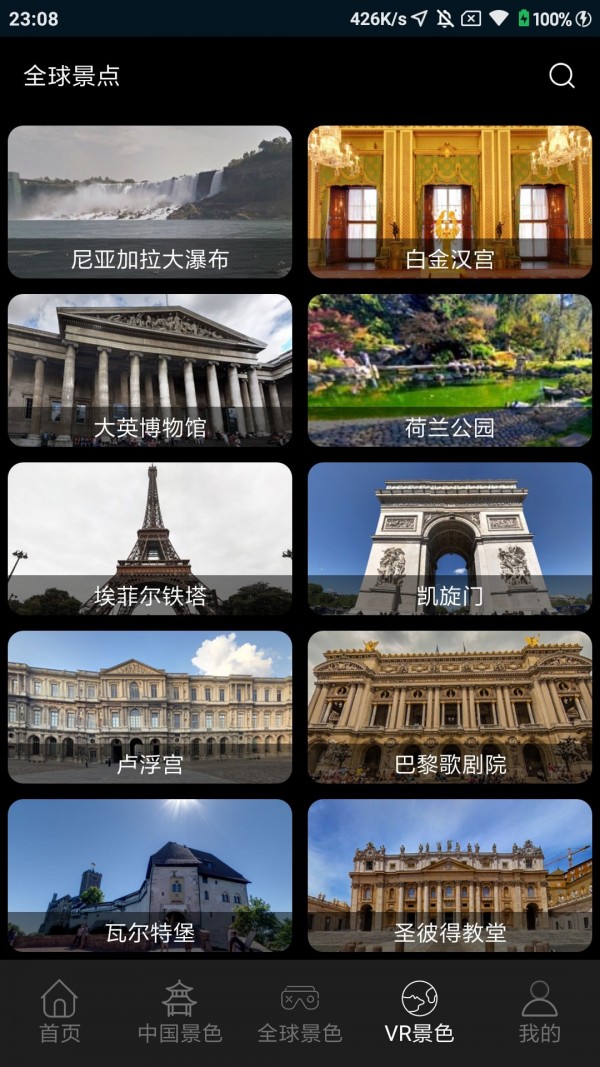Switch to the 全球景色 tab
Viewport: 600px width, 1067px height.
300,1012
